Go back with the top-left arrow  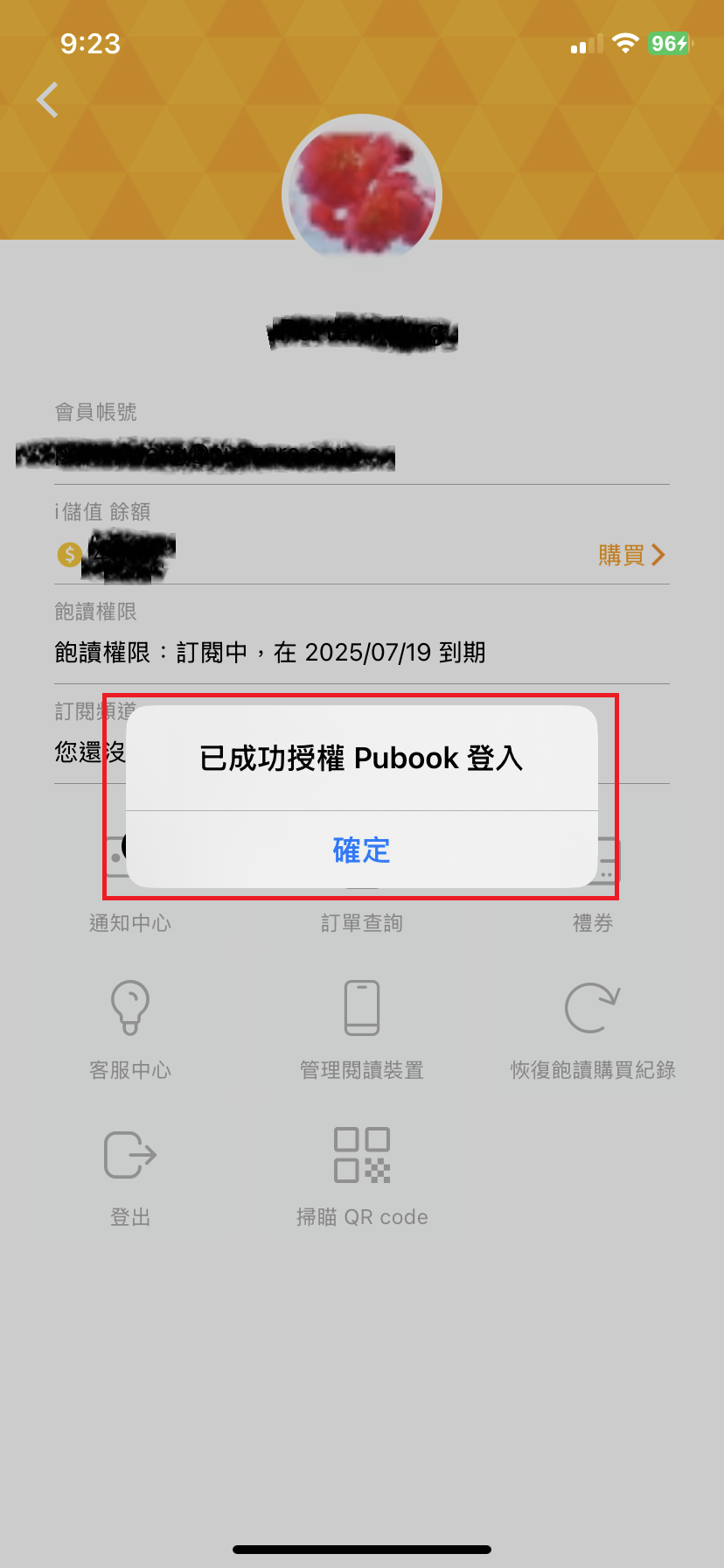pos(48,100)
